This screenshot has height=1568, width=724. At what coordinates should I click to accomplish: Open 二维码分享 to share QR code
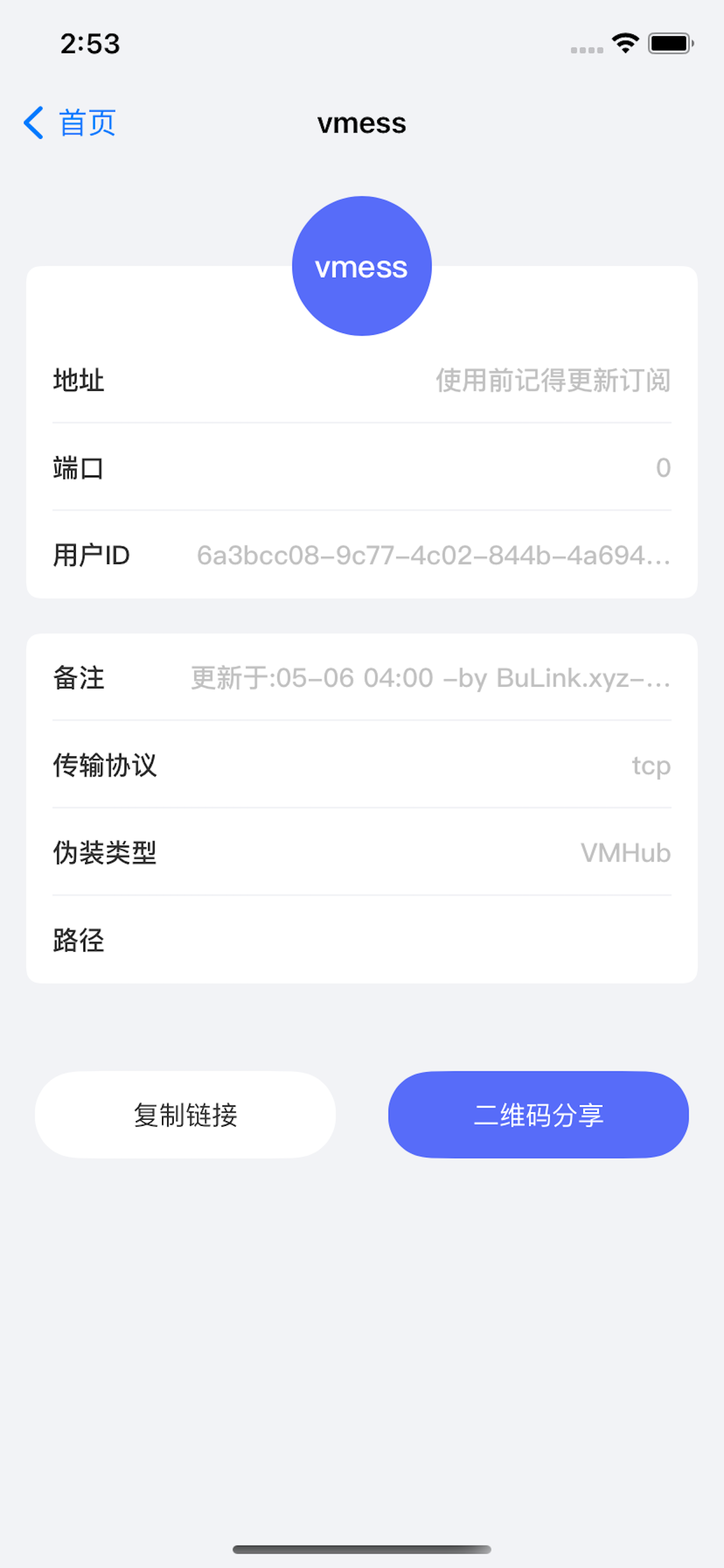click(538, 1115)
